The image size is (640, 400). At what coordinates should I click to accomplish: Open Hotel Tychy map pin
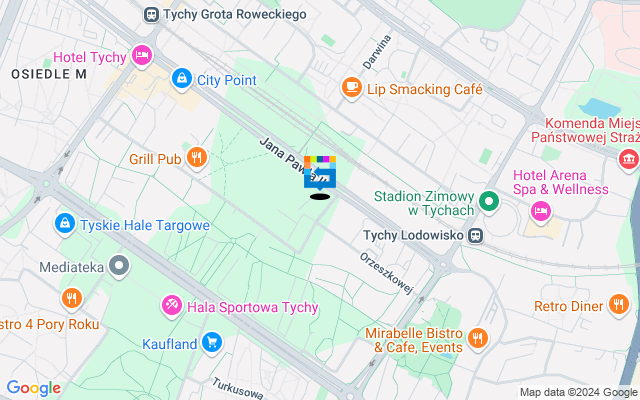pyautogui.click(x=142, y=56)
